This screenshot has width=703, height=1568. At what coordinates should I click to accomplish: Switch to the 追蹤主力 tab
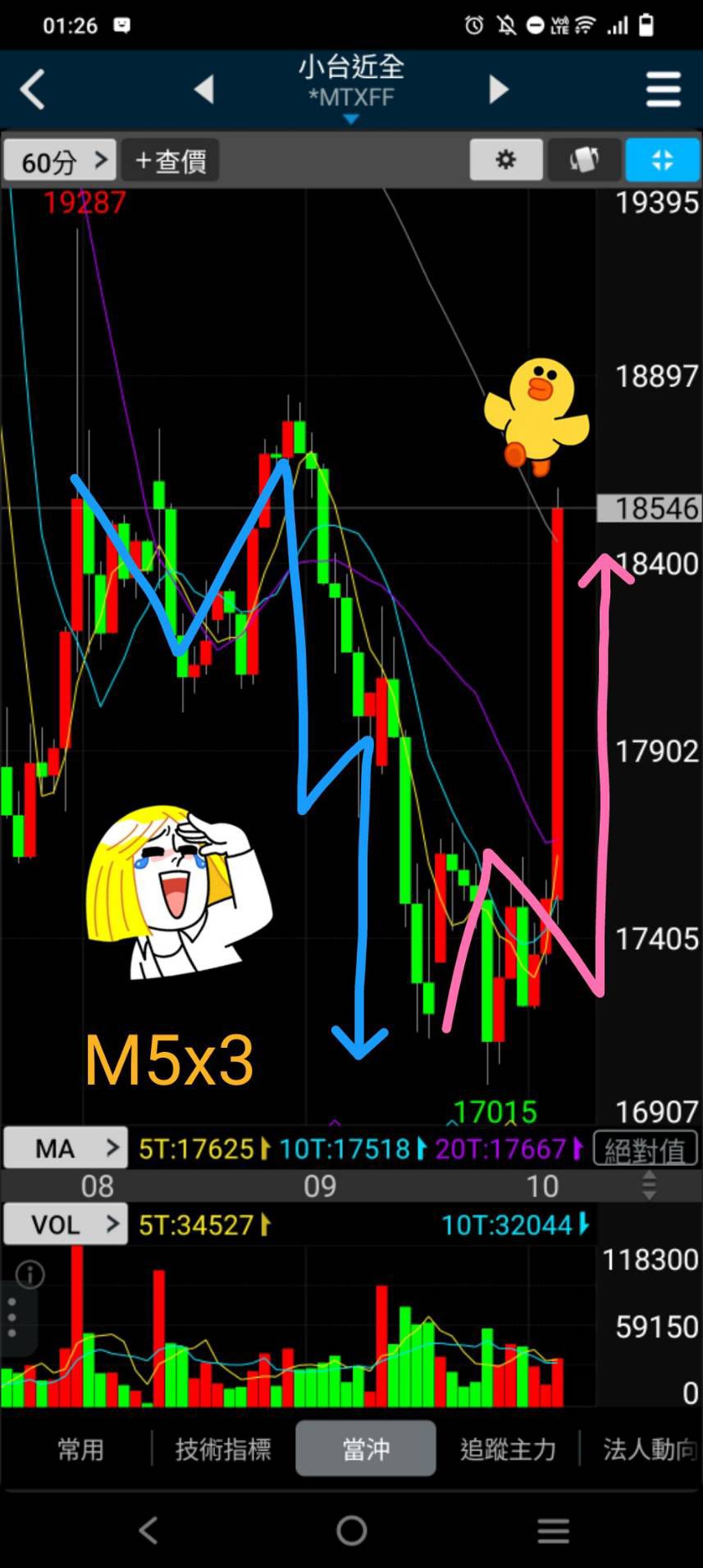point(508,1449)
